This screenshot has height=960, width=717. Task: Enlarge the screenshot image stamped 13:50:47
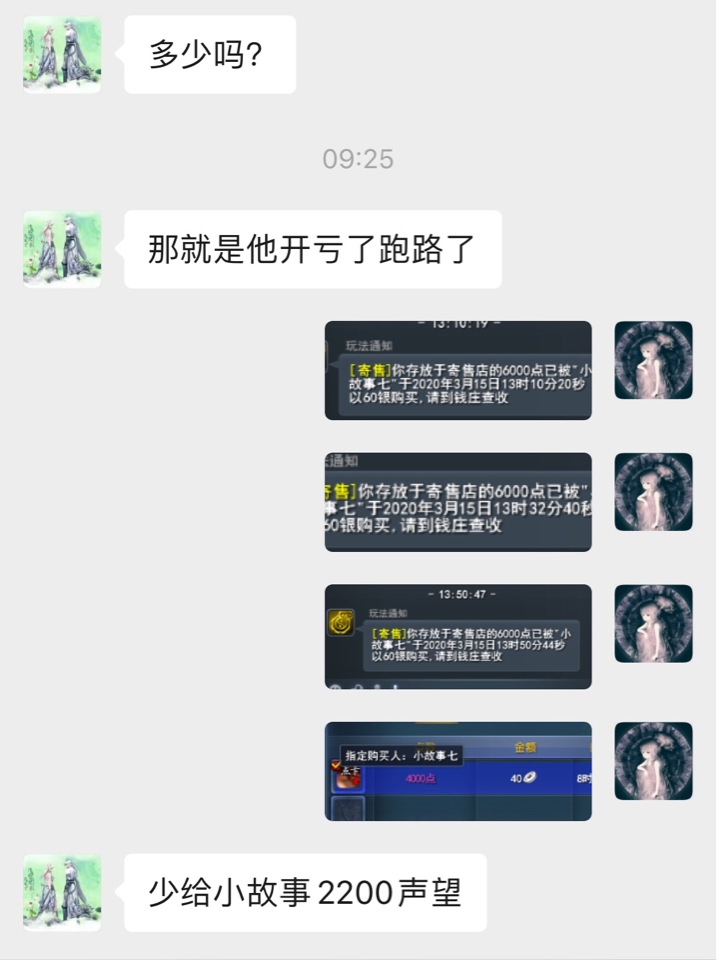tap(458, 636)
